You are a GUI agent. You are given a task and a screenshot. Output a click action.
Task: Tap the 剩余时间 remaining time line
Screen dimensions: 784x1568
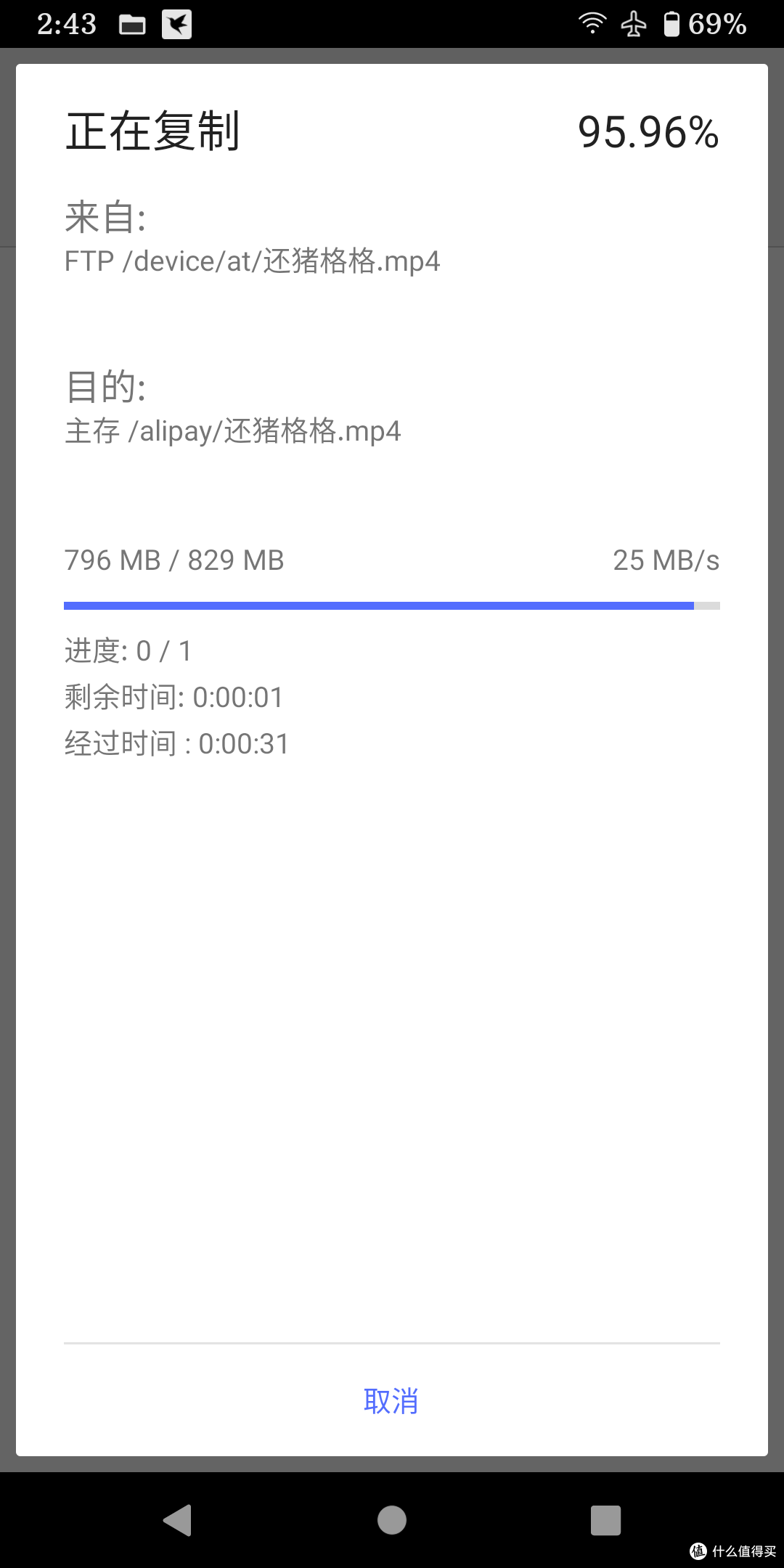click(x=174, y=697)
